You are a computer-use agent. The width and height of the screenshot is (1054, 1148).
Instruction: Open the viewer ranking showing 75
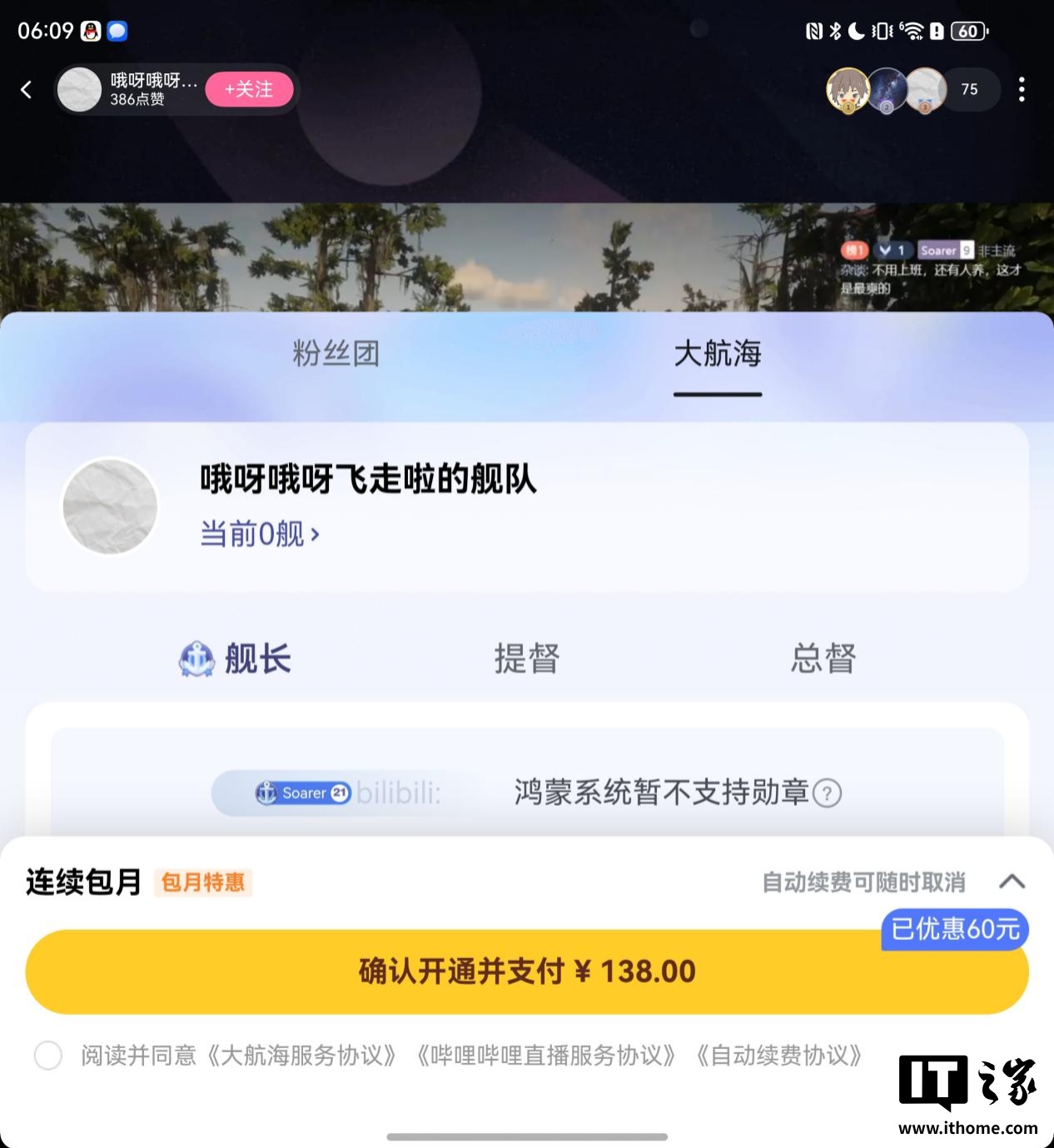pos(969,90)
